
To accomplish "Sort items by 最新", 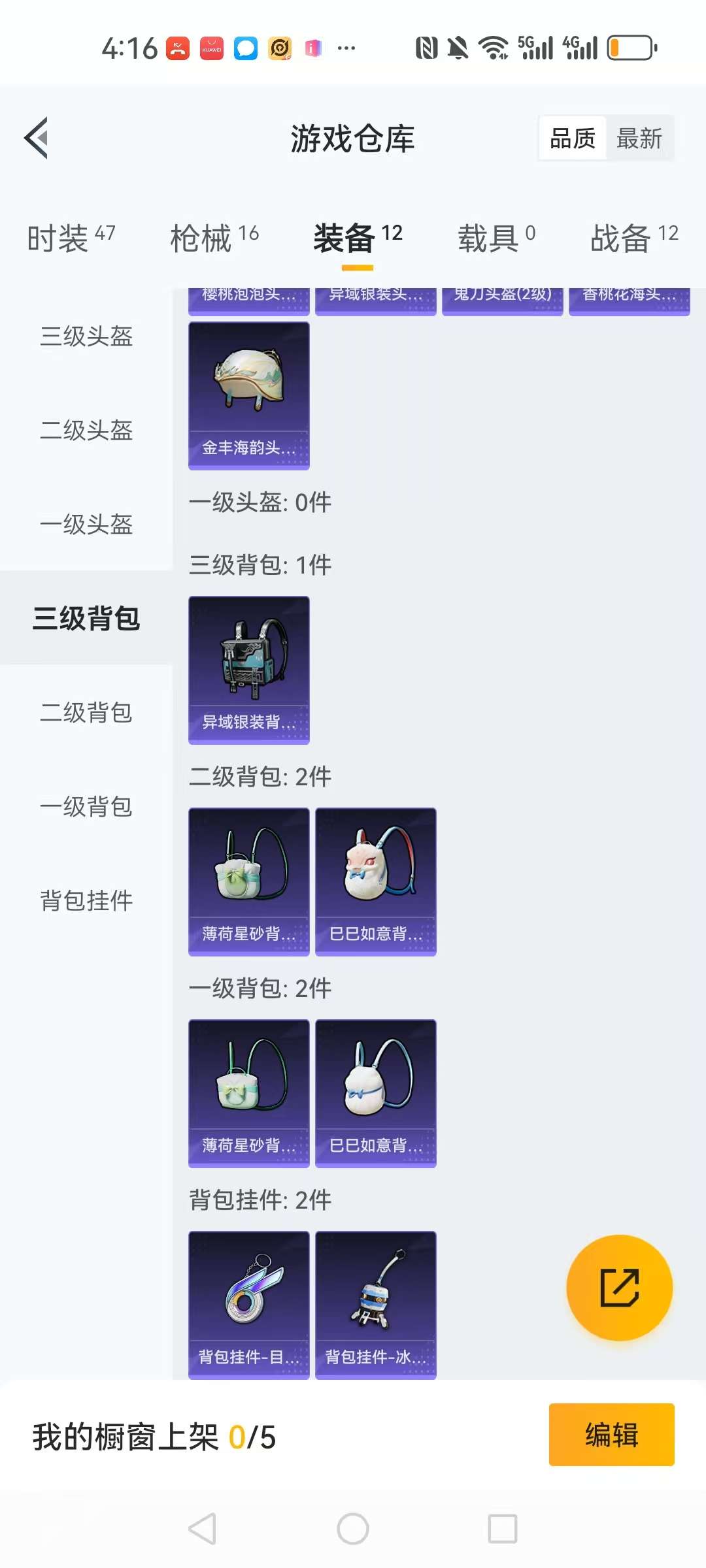I will click(x=639, y=139).
